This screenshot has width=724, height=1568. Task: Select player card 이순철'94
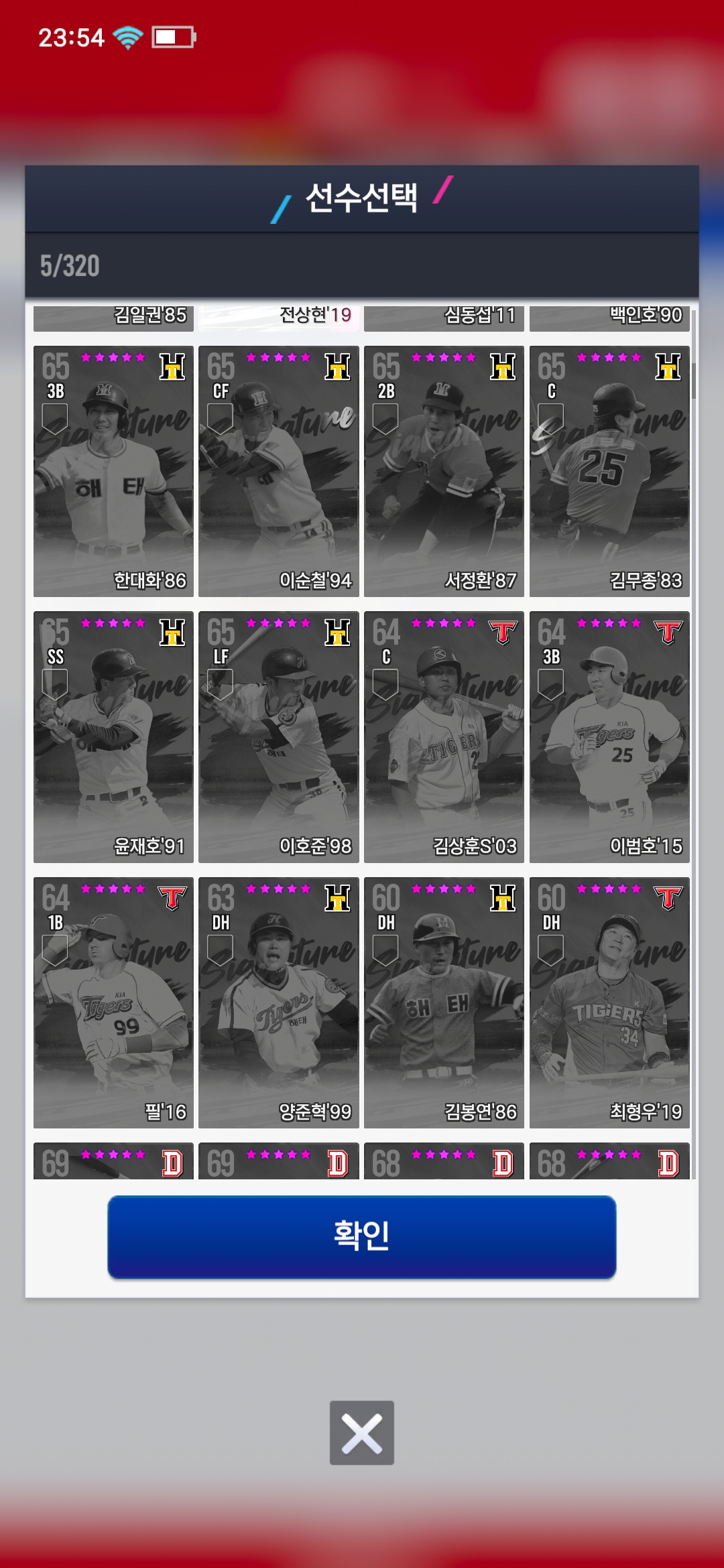278,471
